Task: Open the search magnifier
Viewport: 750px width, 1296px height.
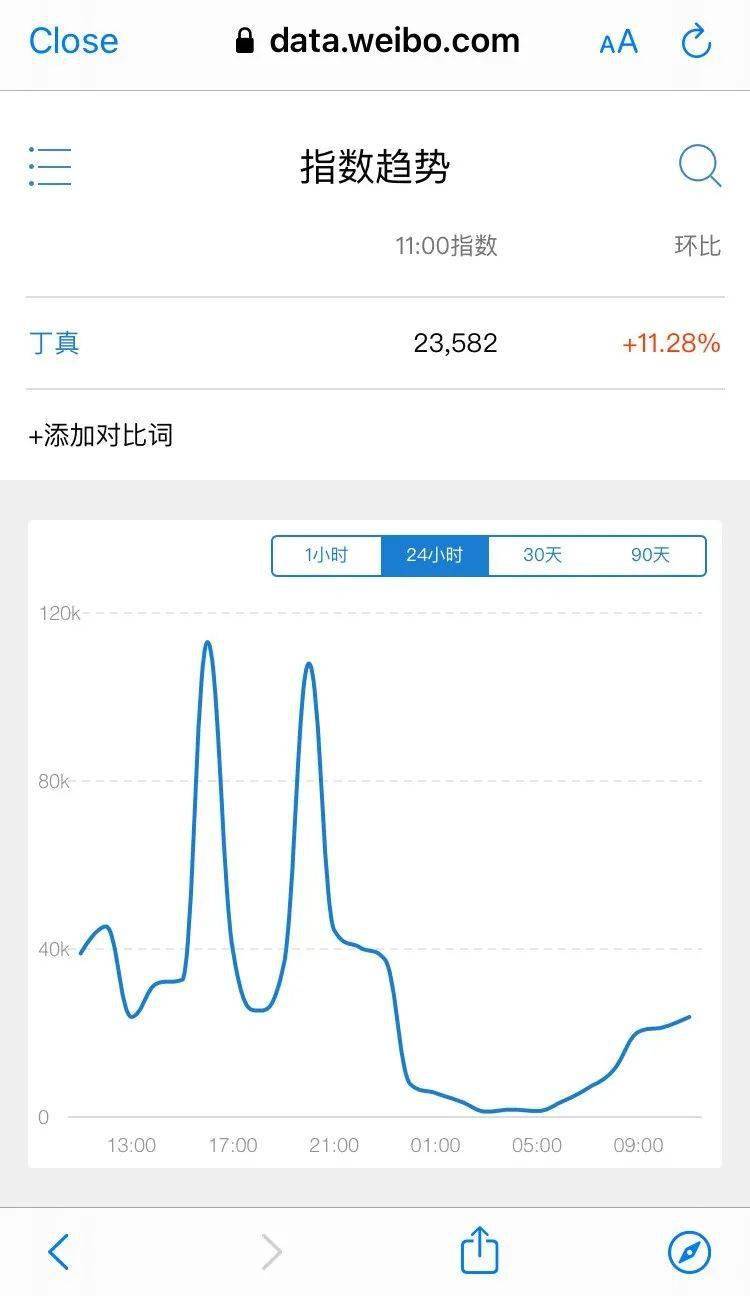Action: pos(700,166)
